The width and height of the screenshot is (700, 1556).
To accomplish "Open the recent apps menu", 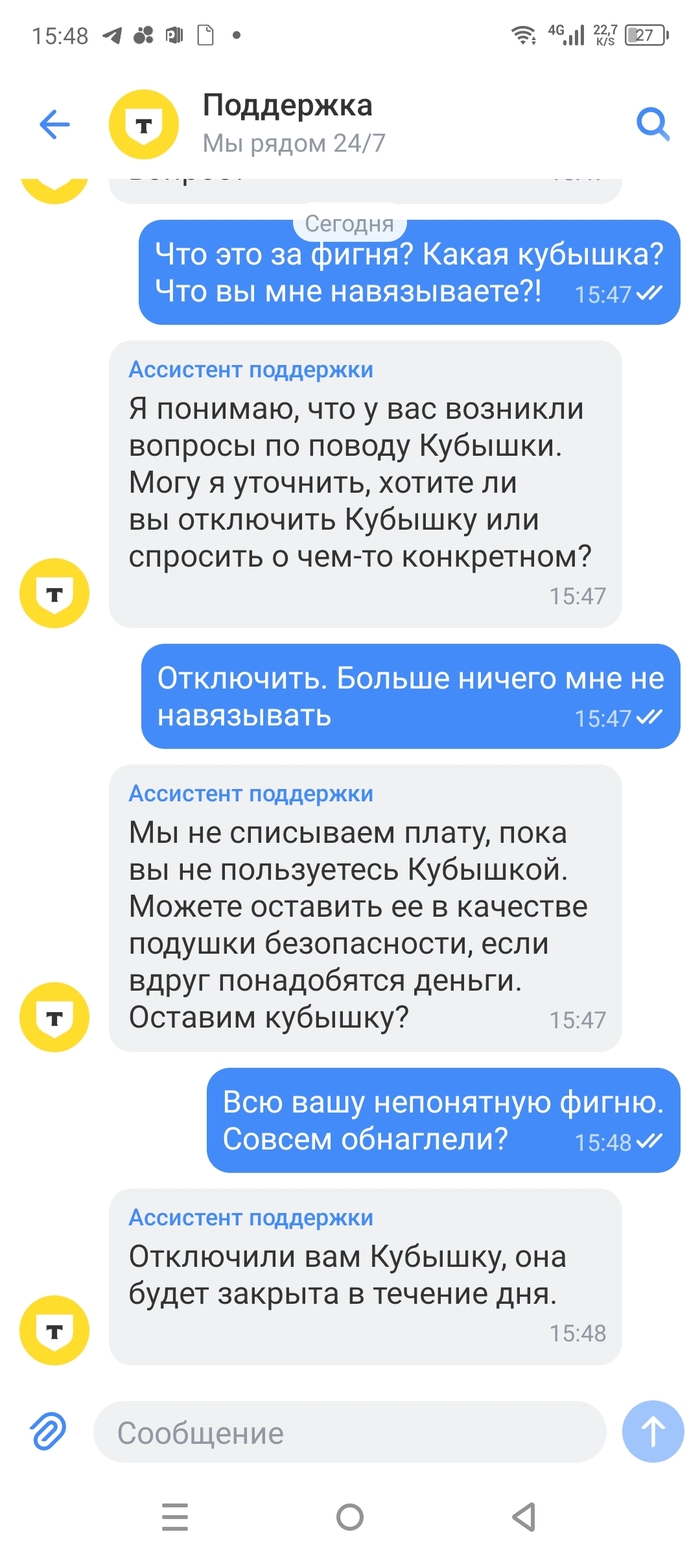I will point(175,1517).
